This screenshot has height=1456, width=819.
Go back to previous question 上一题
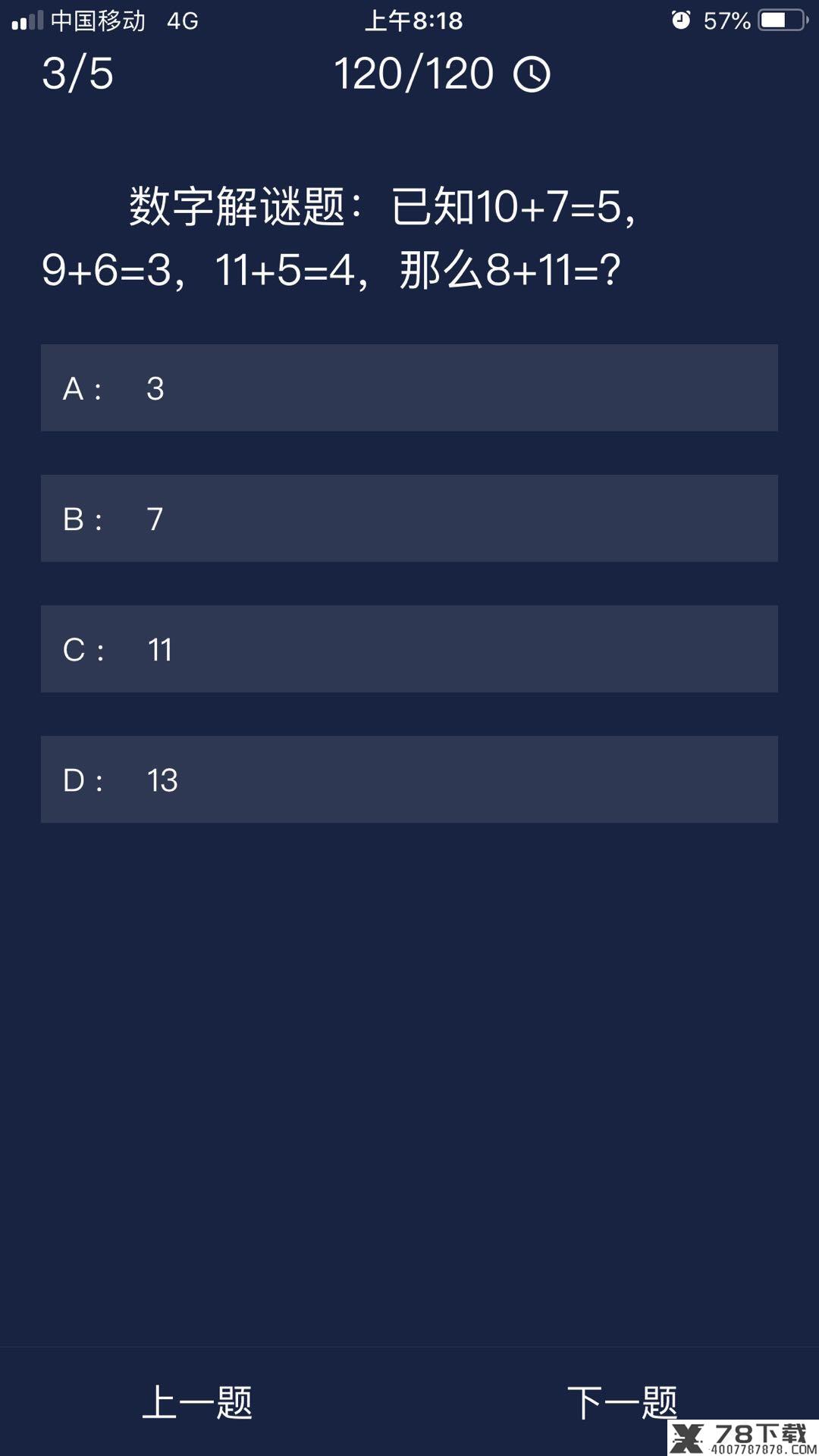coord(197,1402)
